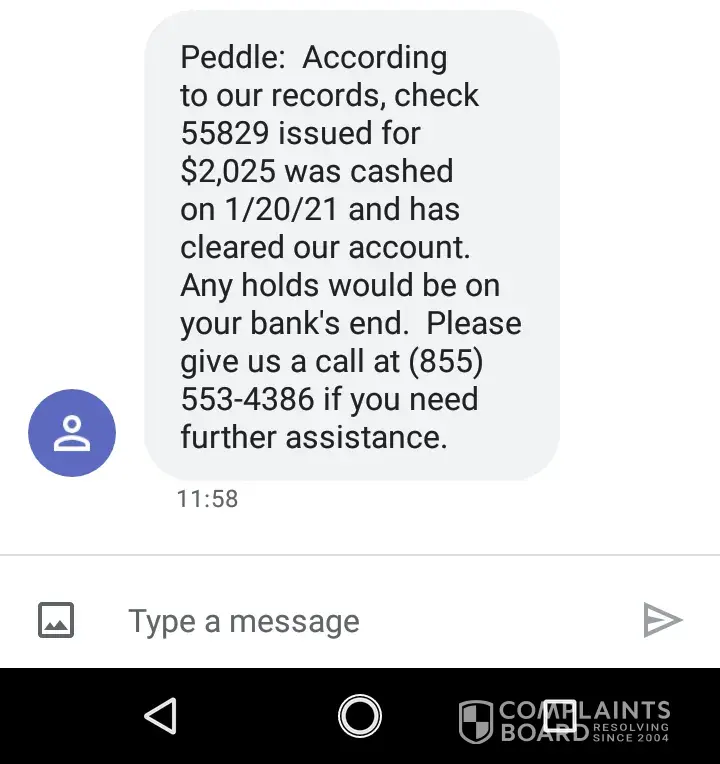Go to the home screen

point(360,715)
